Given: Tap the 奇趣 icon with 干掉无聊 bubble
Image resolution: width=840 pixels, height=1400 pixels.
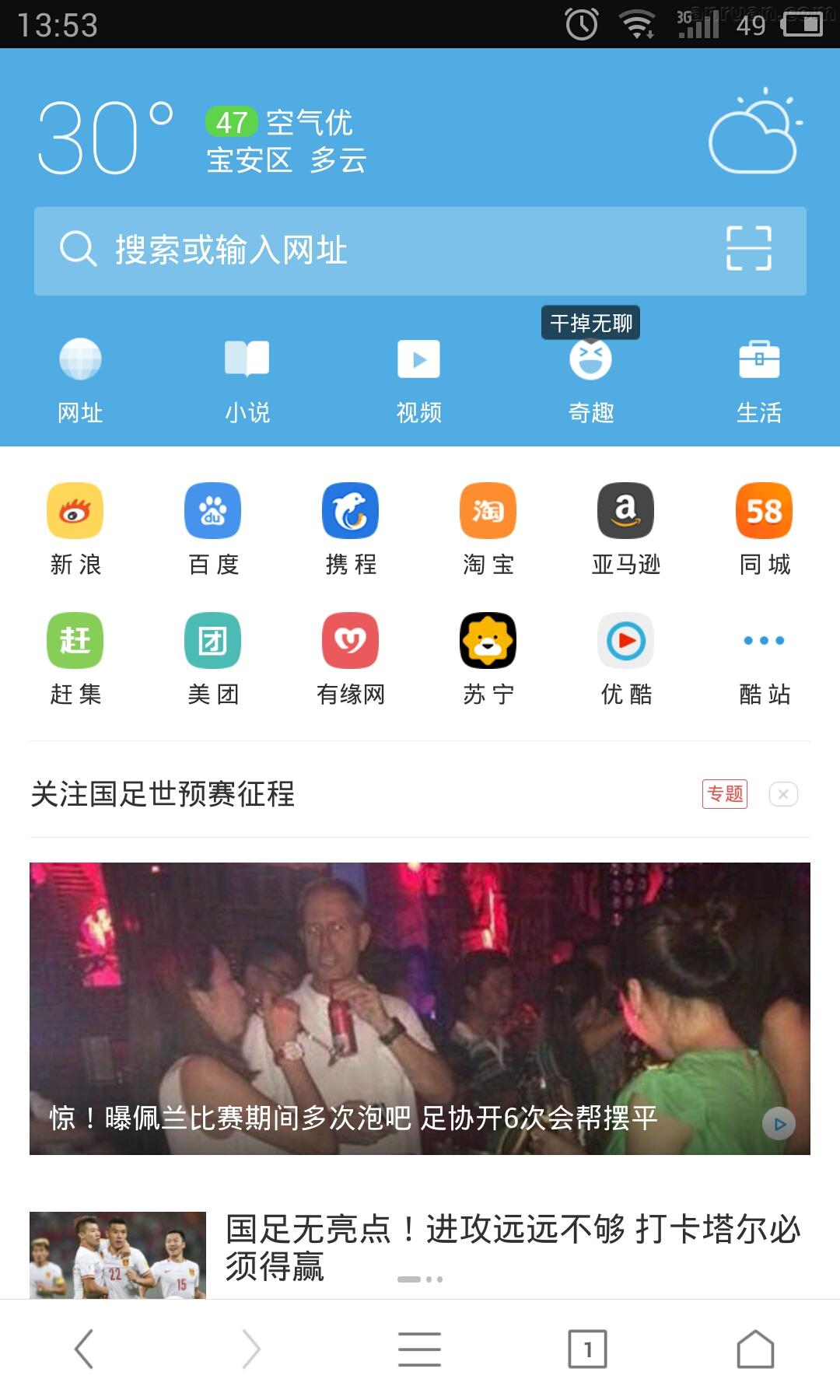Looking at the screenshot, I should coord(591,359).
